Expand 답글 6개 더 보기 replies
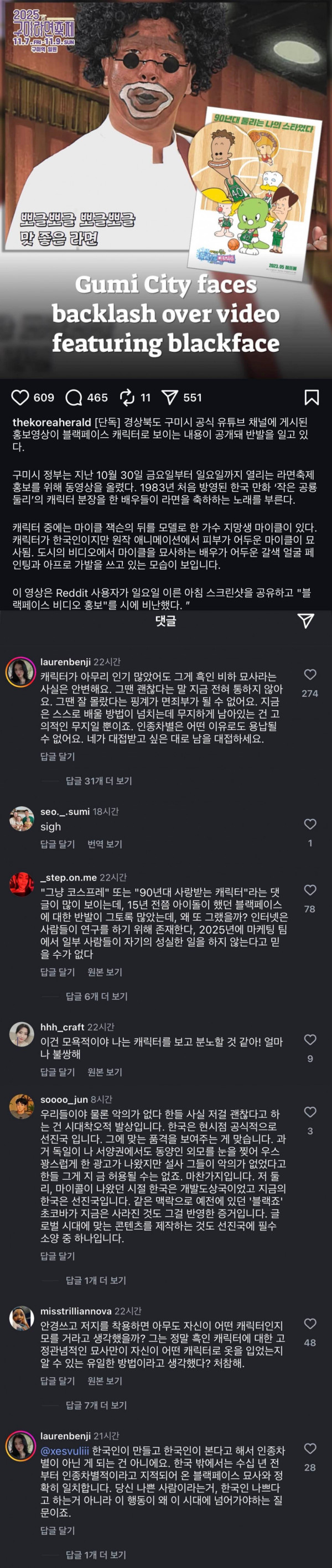The width and height of the screenshot is (332, 1568). 96,997
